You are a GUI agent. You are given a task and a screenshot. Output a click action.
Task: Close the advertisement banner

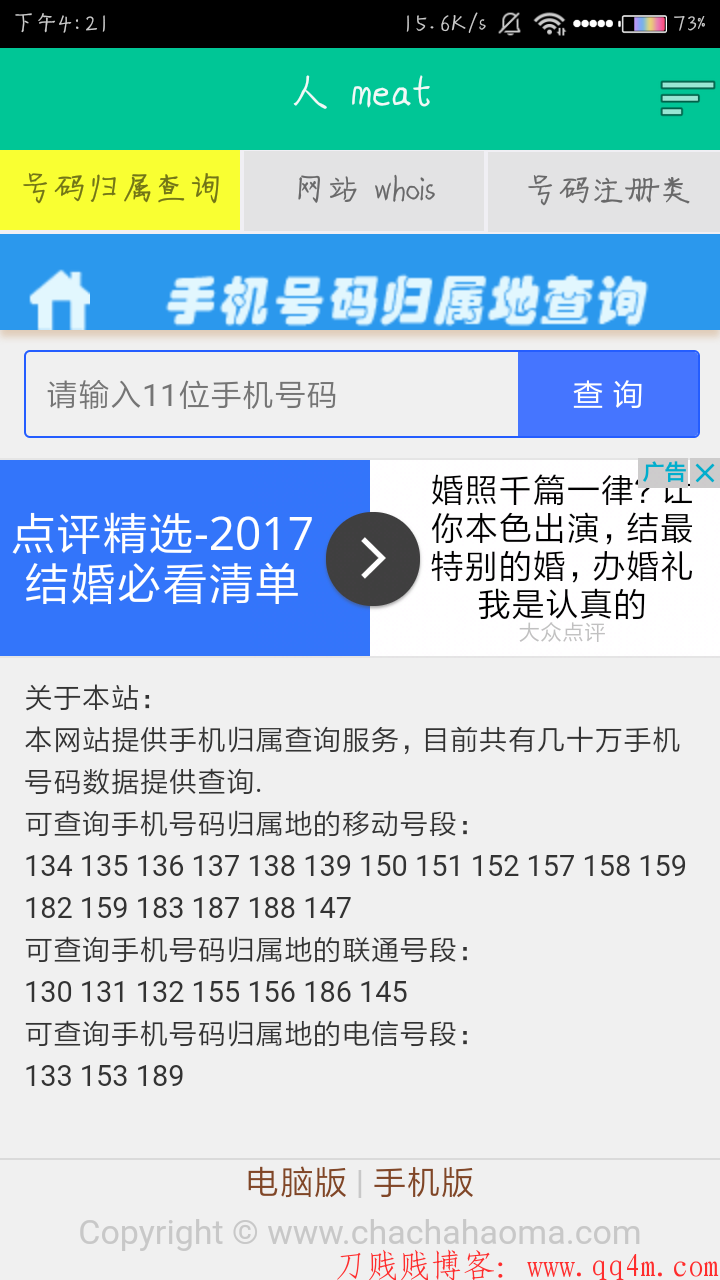click(705, 473)
